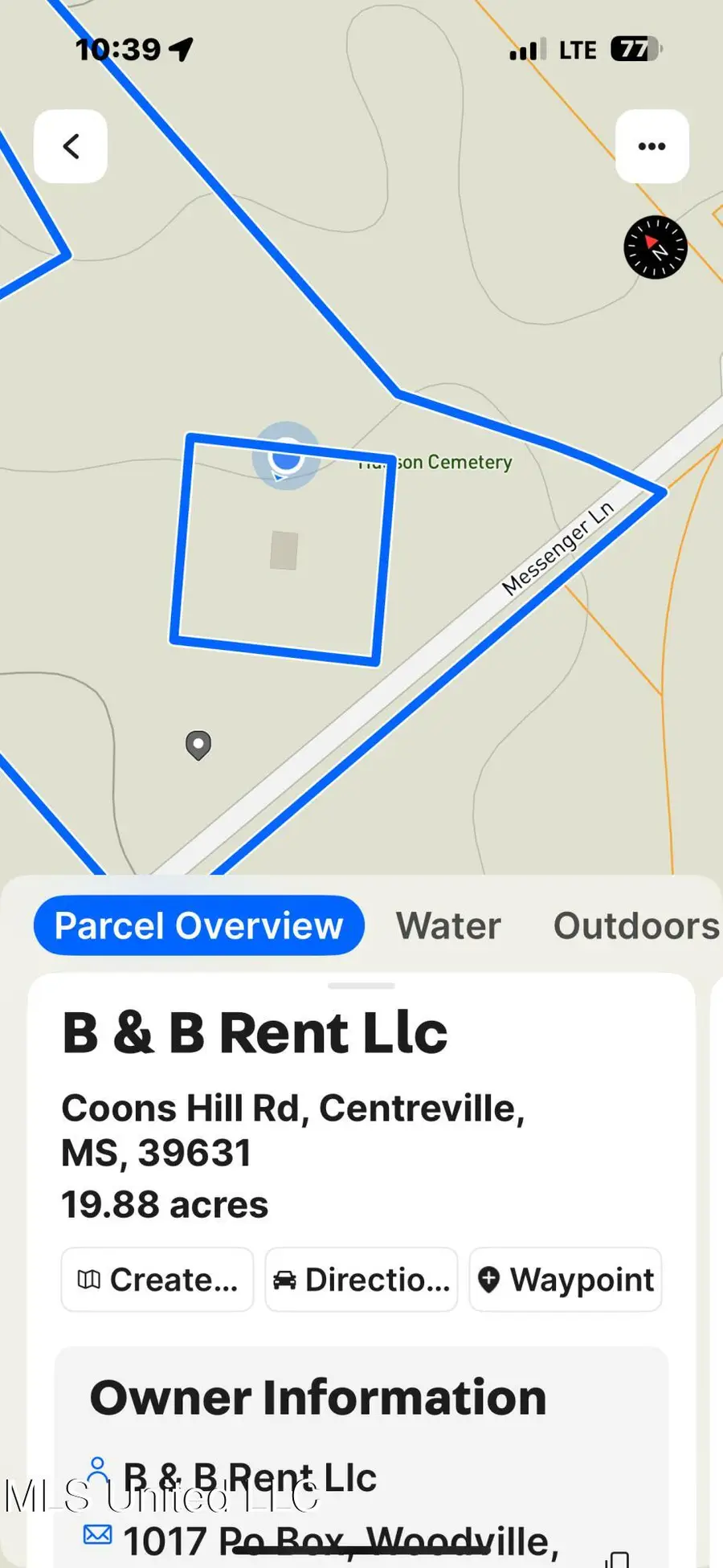Screen dimensions: 723x1568
Task: Switch to the Water tab
Action: click(447, 925)
